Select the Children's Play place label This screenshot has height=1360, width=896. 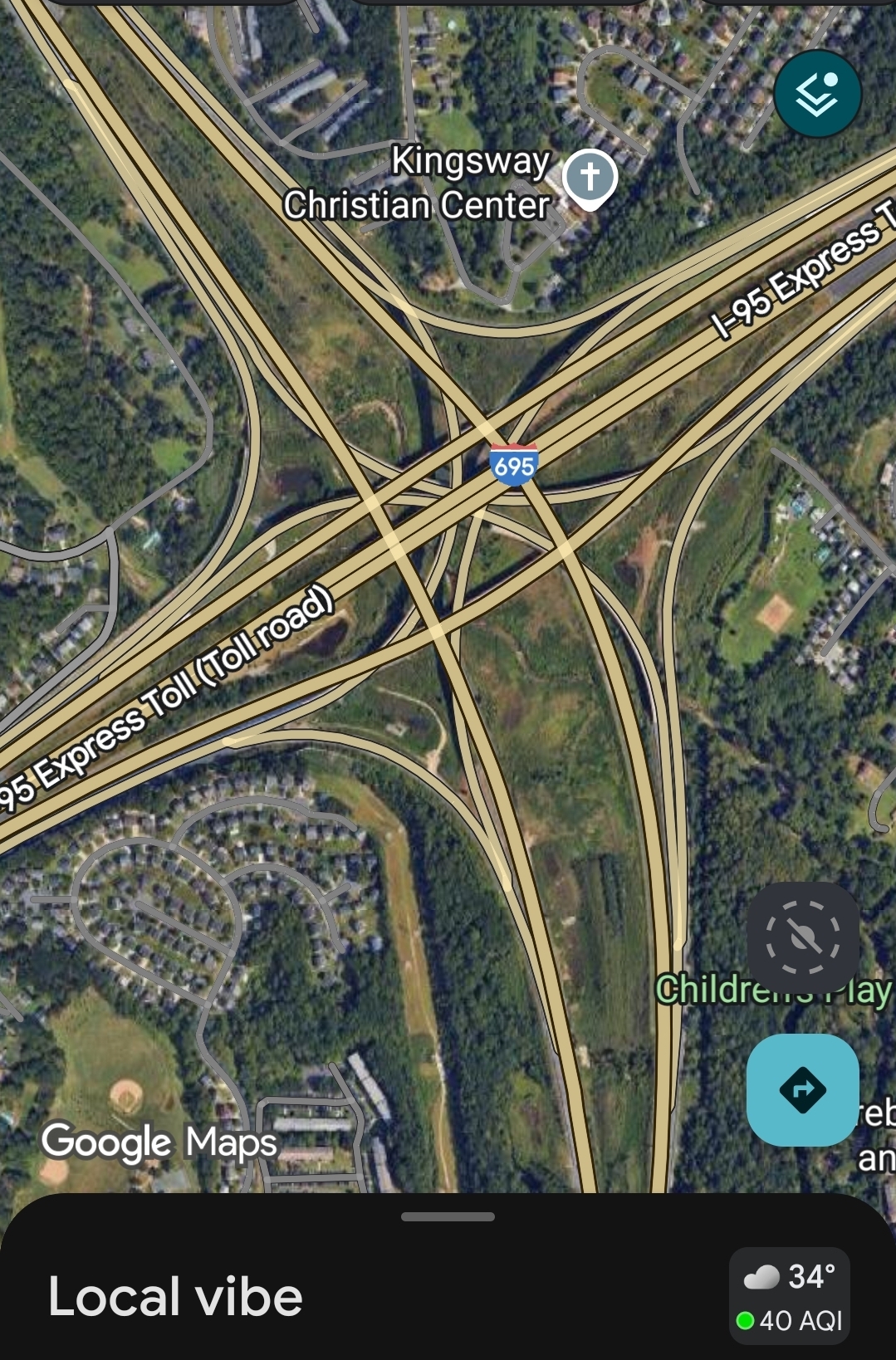(x=702, y=990)
